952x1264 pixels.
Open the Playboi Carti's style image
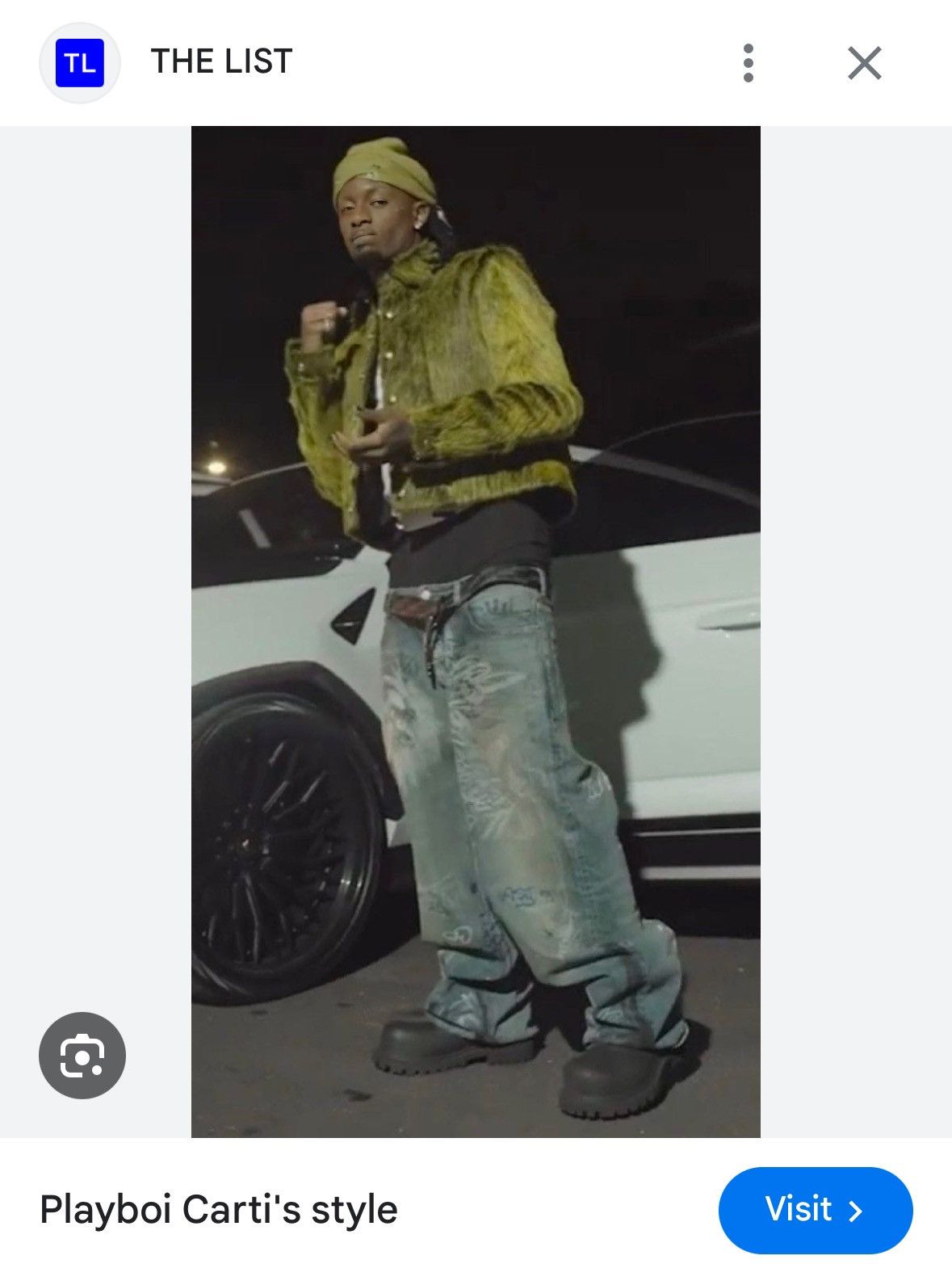pyautogui.click(x=476, y=631)
